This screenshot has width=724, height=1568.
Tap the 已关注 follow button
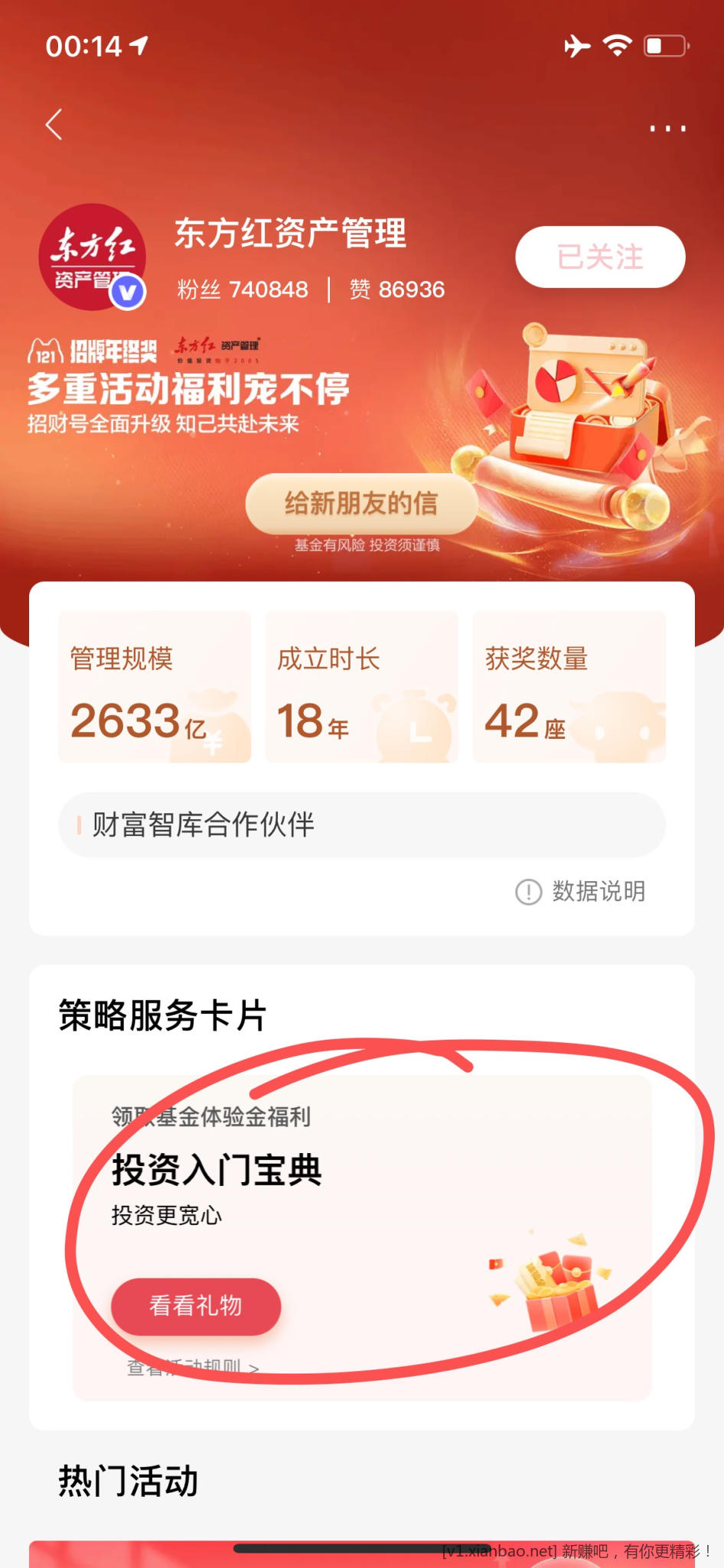600,257
